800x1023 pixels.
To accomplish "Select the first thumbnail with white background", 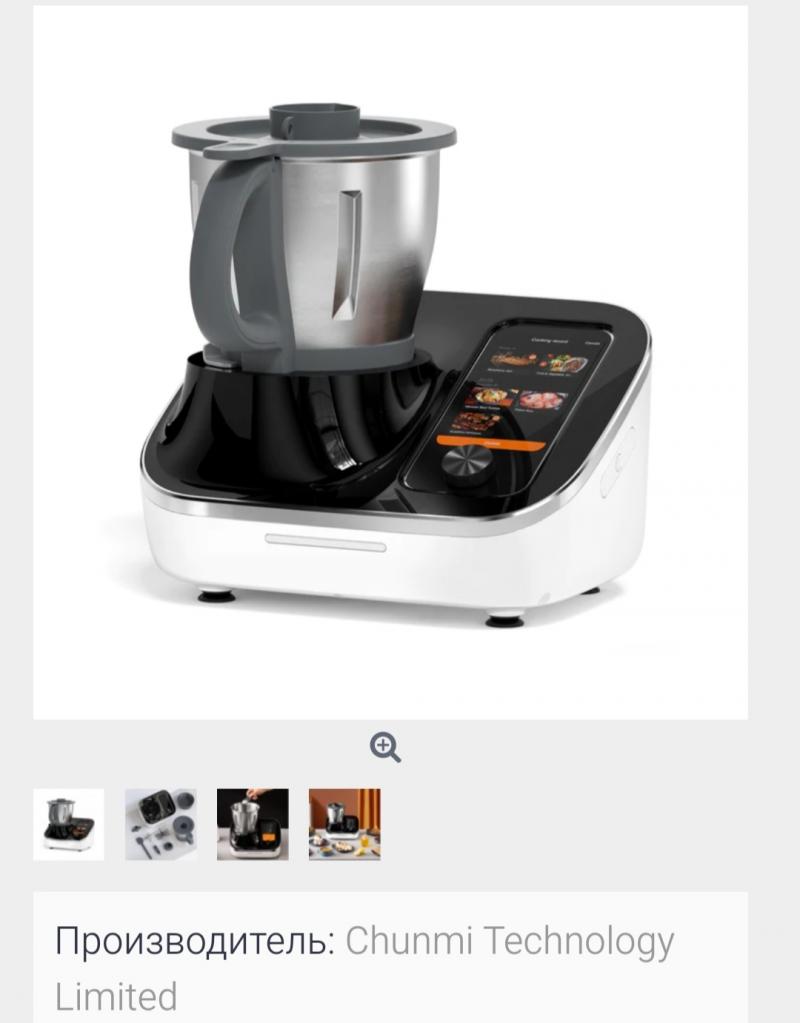I will coord(68,824).
